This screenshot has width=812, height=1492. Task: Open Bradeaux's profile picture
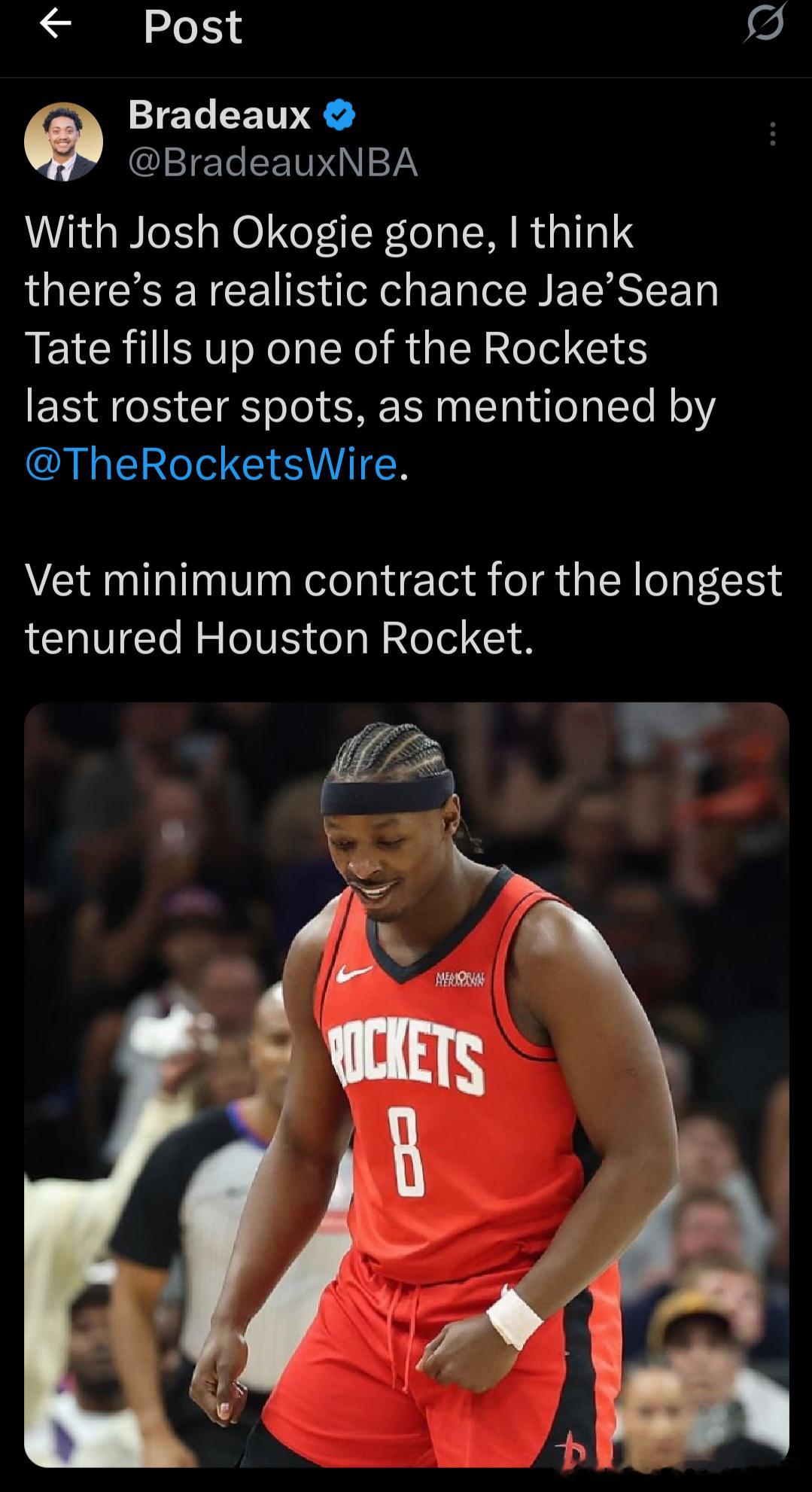(63, 141)
